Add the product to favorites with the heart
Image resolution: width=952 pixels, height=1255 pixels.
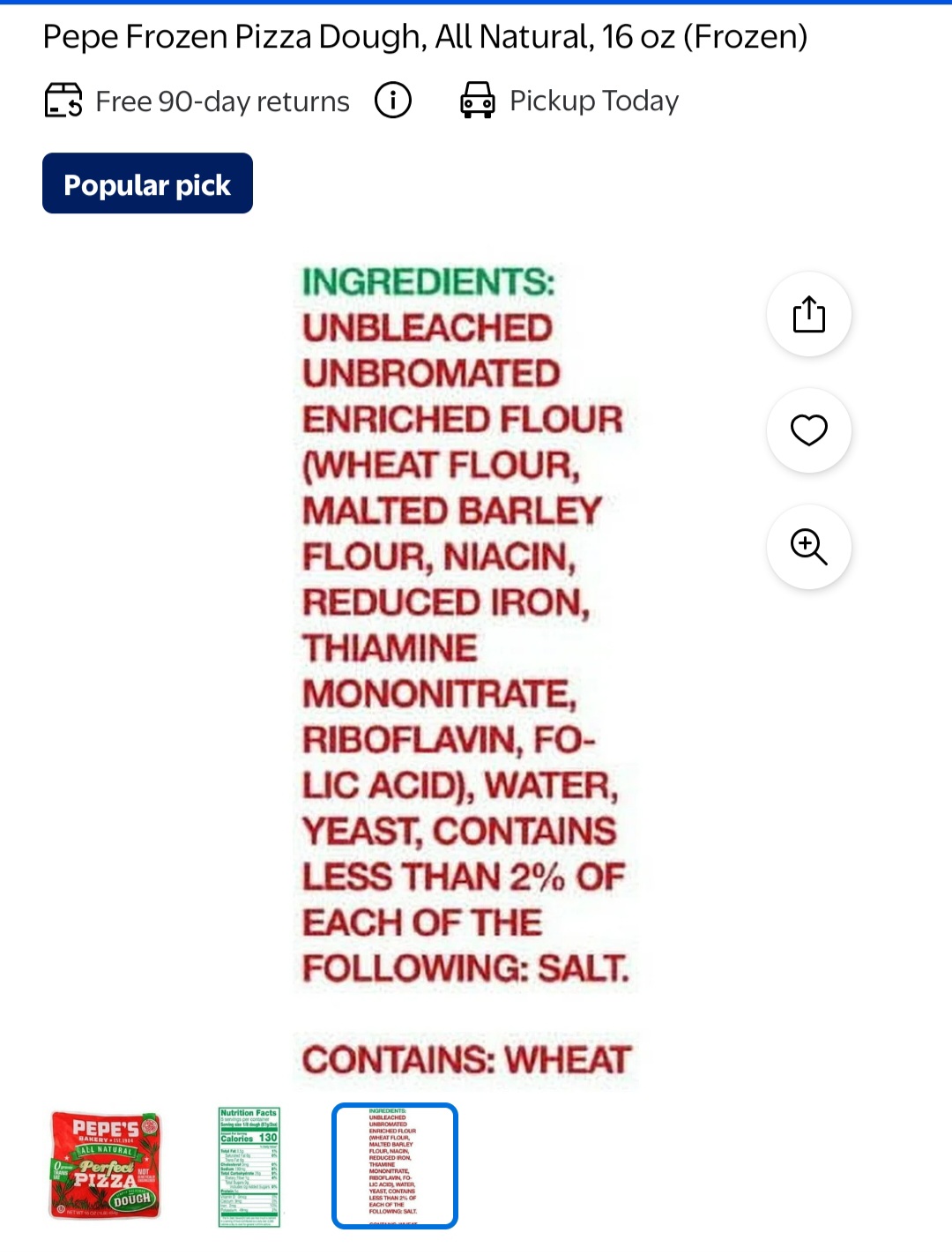pyautogui.click(x=808, y=430)
